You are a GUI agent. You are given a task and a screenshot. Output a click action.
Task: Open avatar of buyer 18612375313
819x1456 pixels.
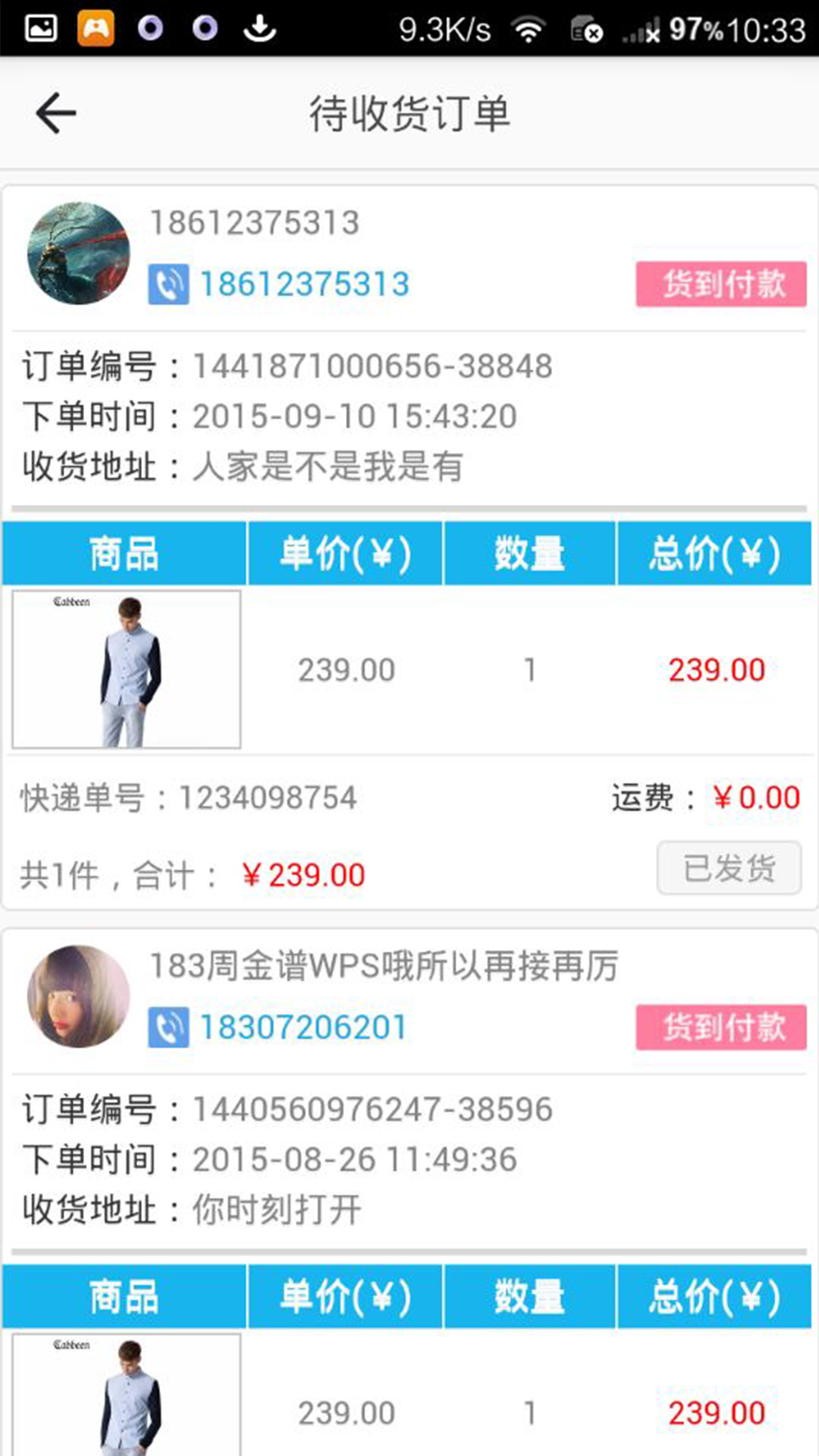78,253
